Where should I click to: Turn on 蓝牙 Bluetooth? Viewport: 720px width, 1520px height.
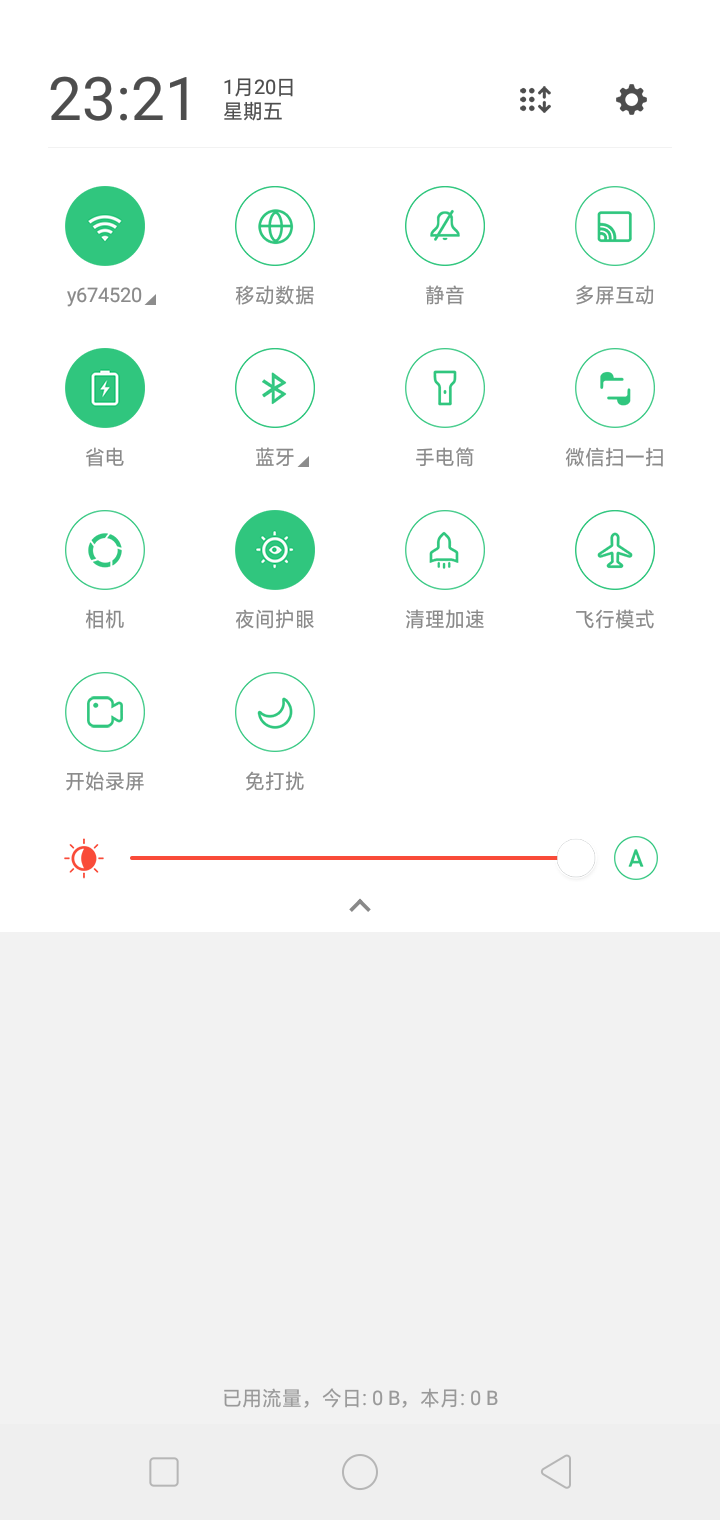tap(275, 388)
